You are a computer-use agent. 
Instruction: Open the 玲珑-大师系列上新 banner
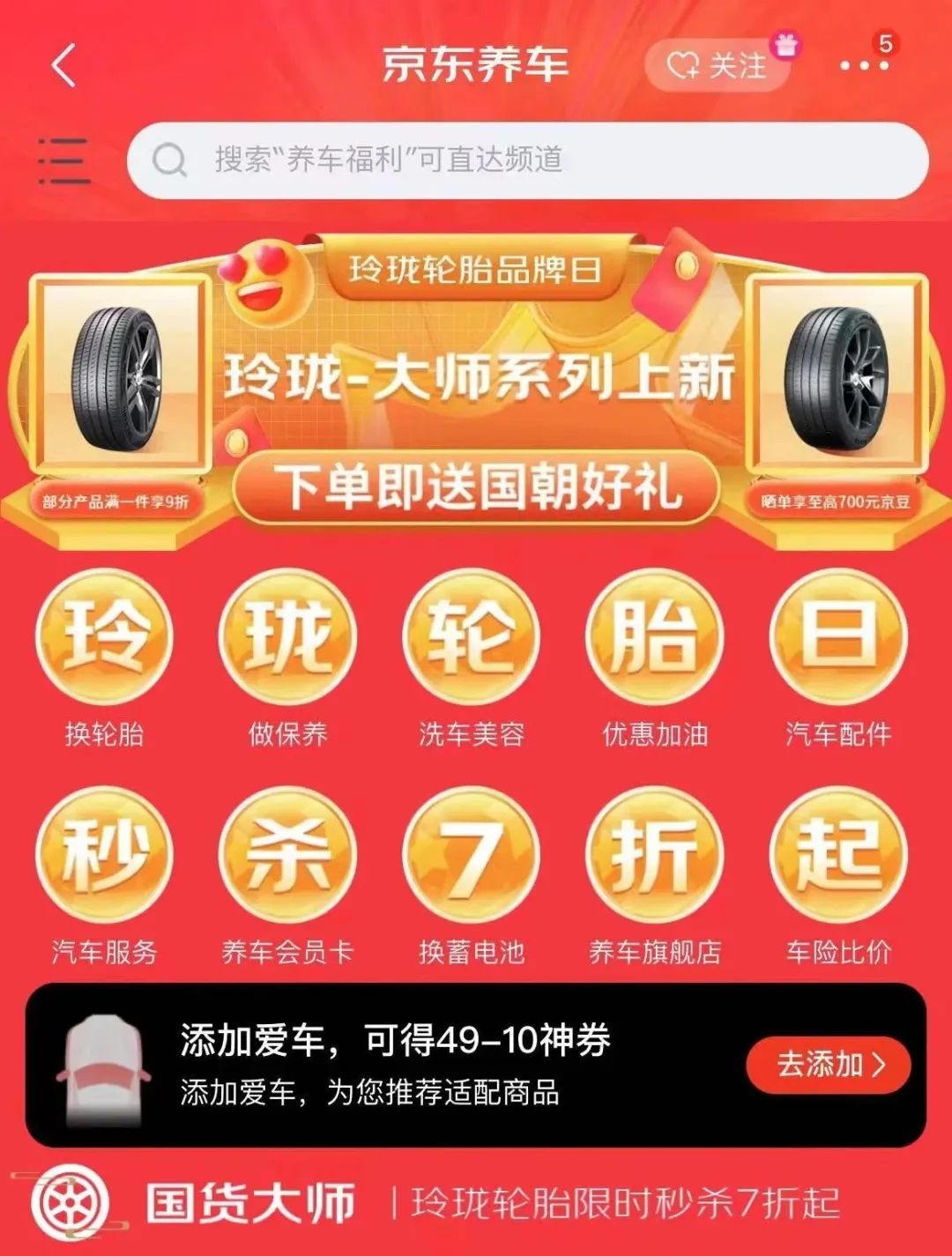click(479, 379)
